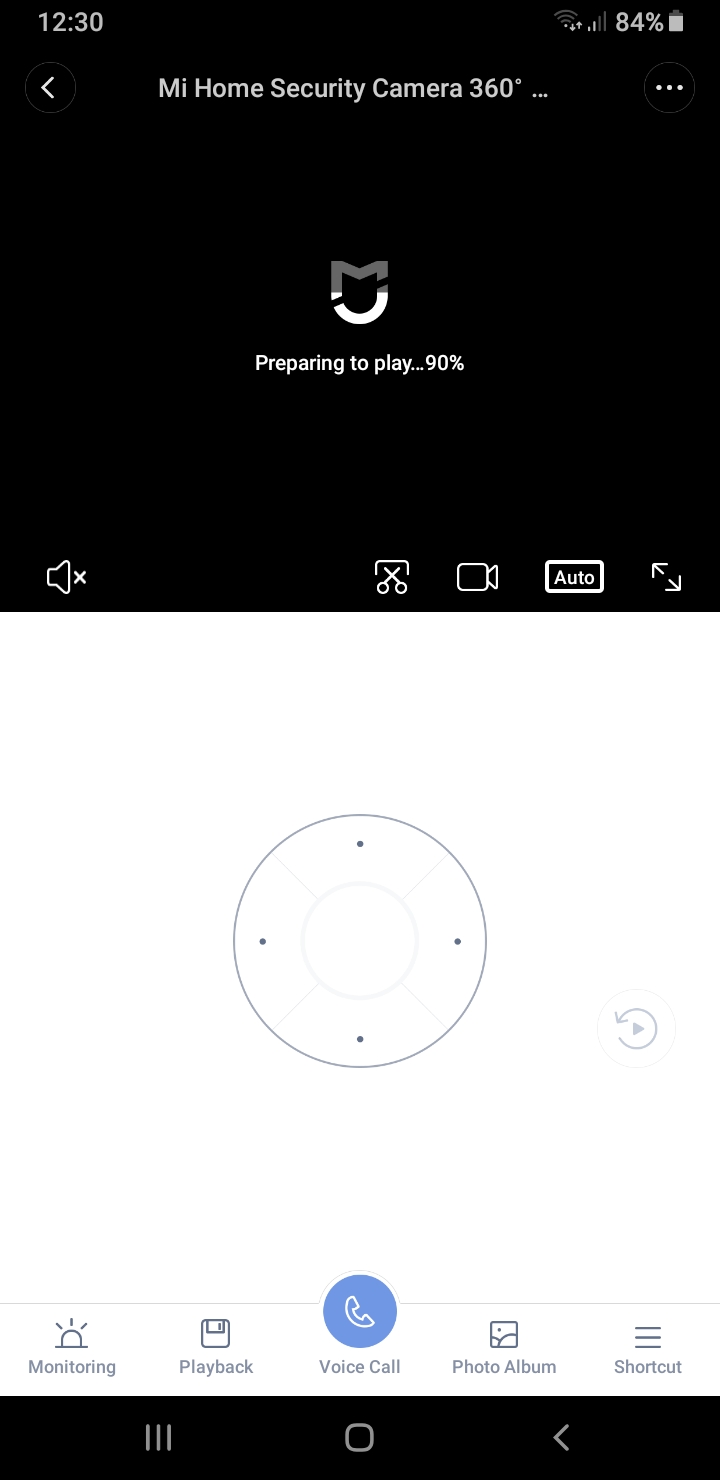
Task: Pan the camera right using the dial
Action: (457, 941)
